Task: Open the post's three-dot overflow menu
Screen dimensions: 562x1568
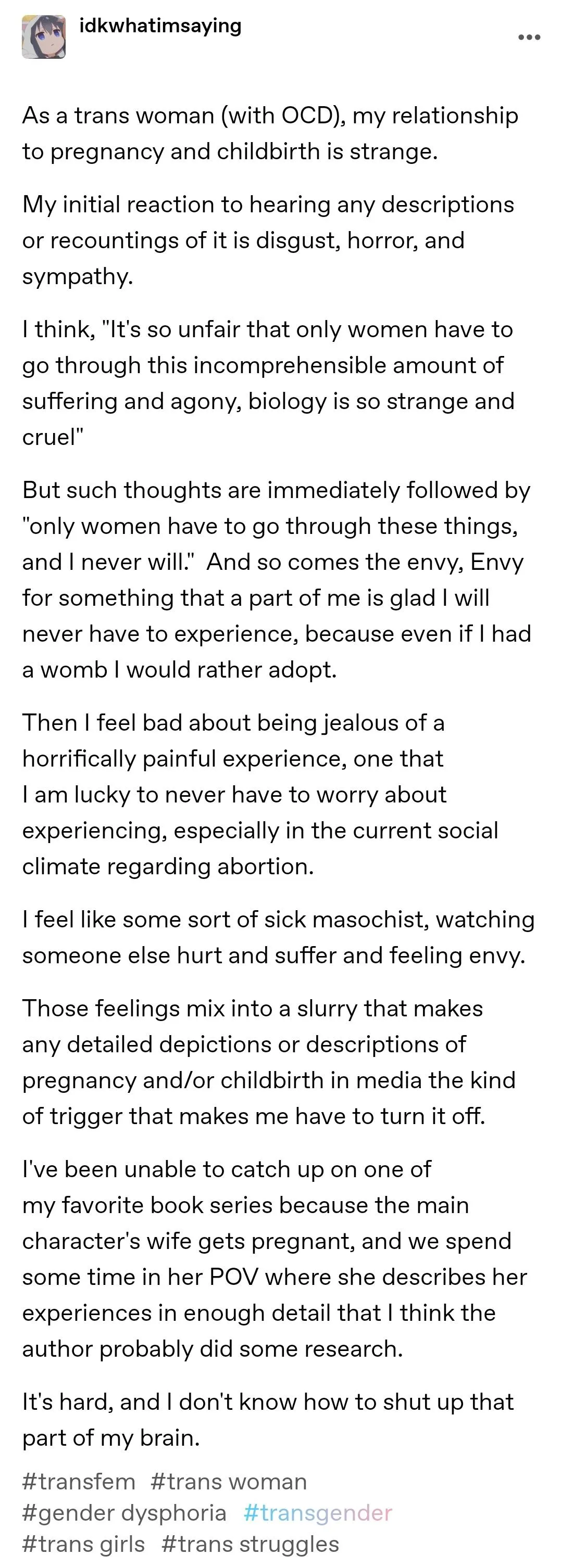Action: click(529, 38)
